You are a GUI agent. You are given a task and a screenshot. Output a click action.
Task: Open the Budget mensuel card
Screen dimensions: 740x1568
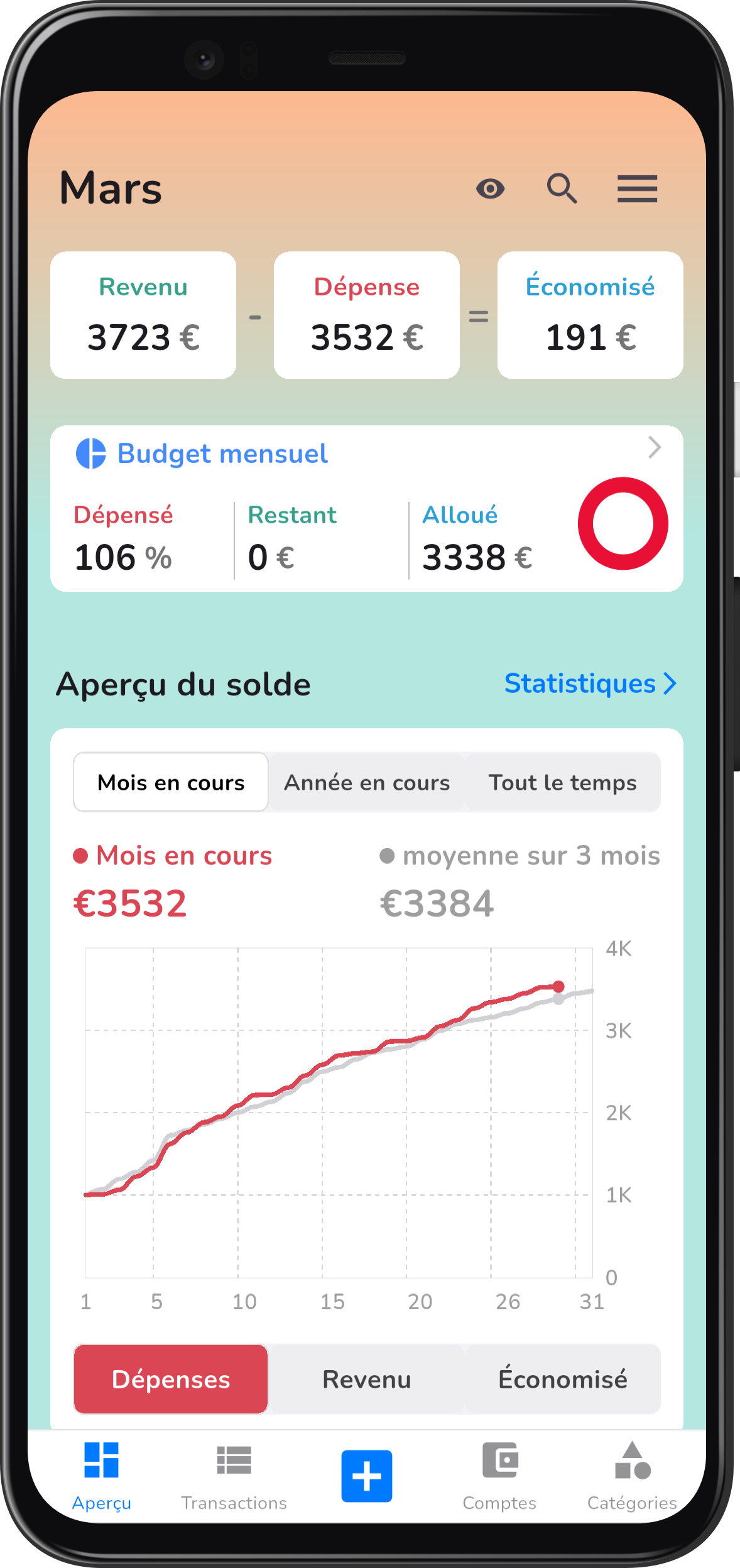coord(366,509)
